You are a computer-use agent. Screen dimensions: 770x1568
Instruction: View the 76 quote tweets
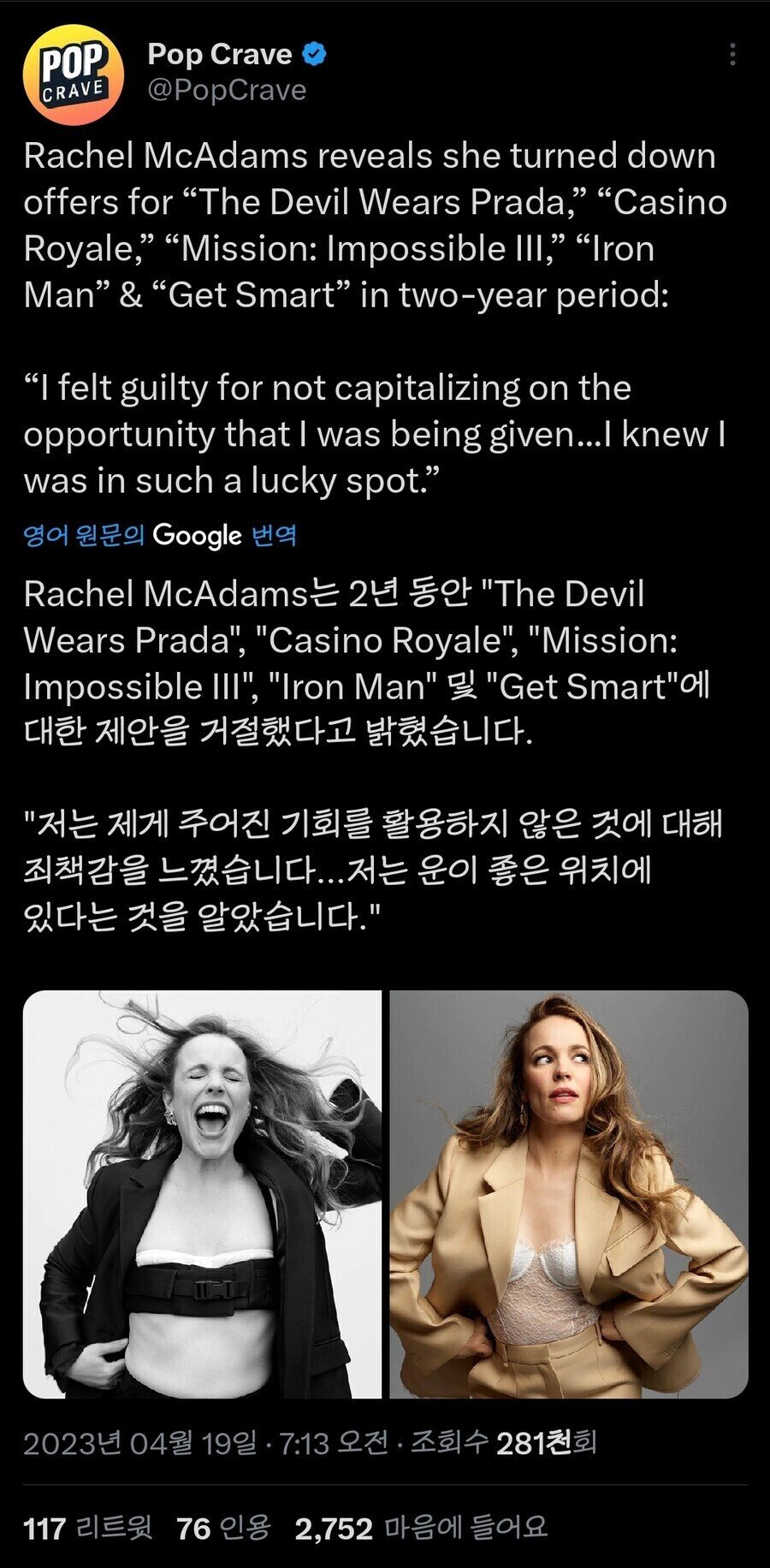(223, 1528)
